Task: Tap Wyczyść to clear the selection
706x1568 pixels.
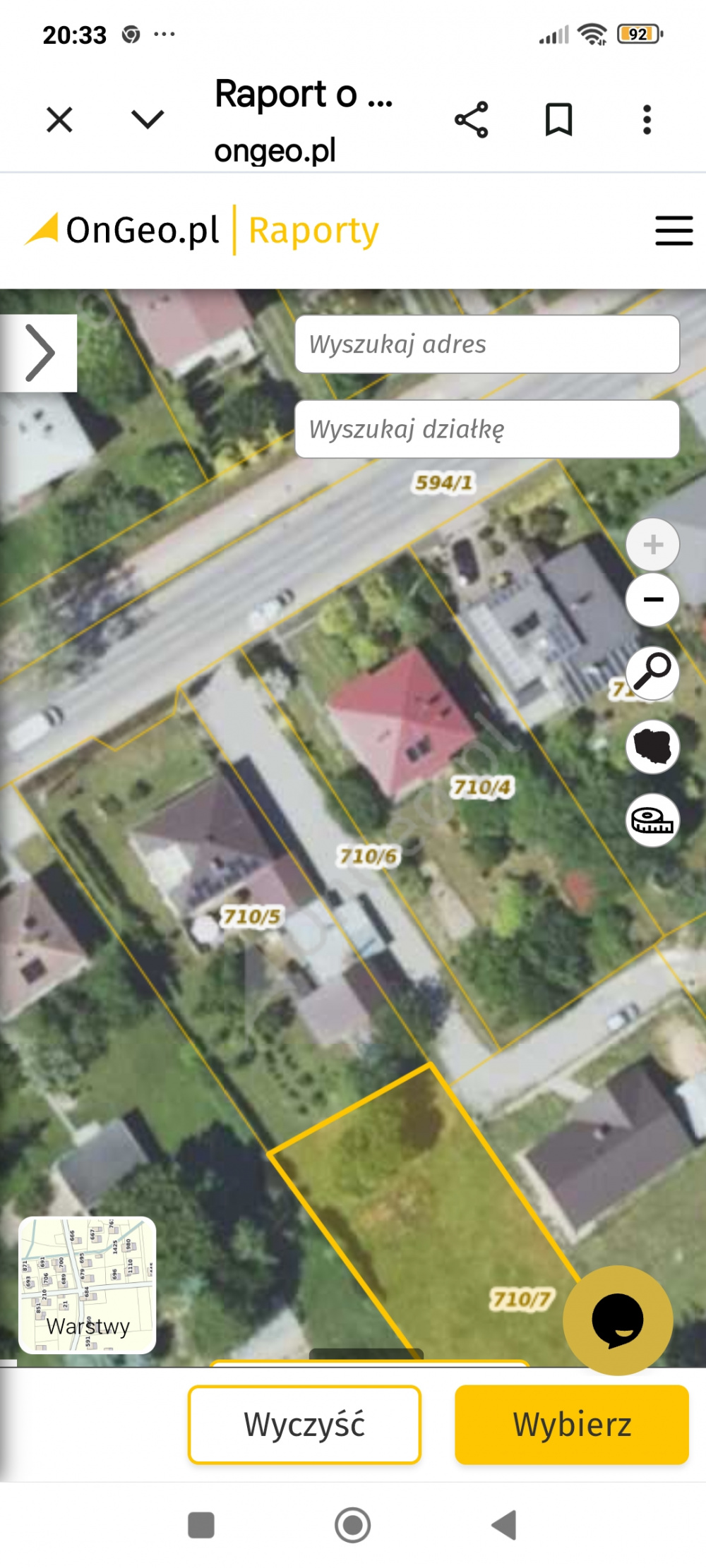Action: coord(304,1424)
